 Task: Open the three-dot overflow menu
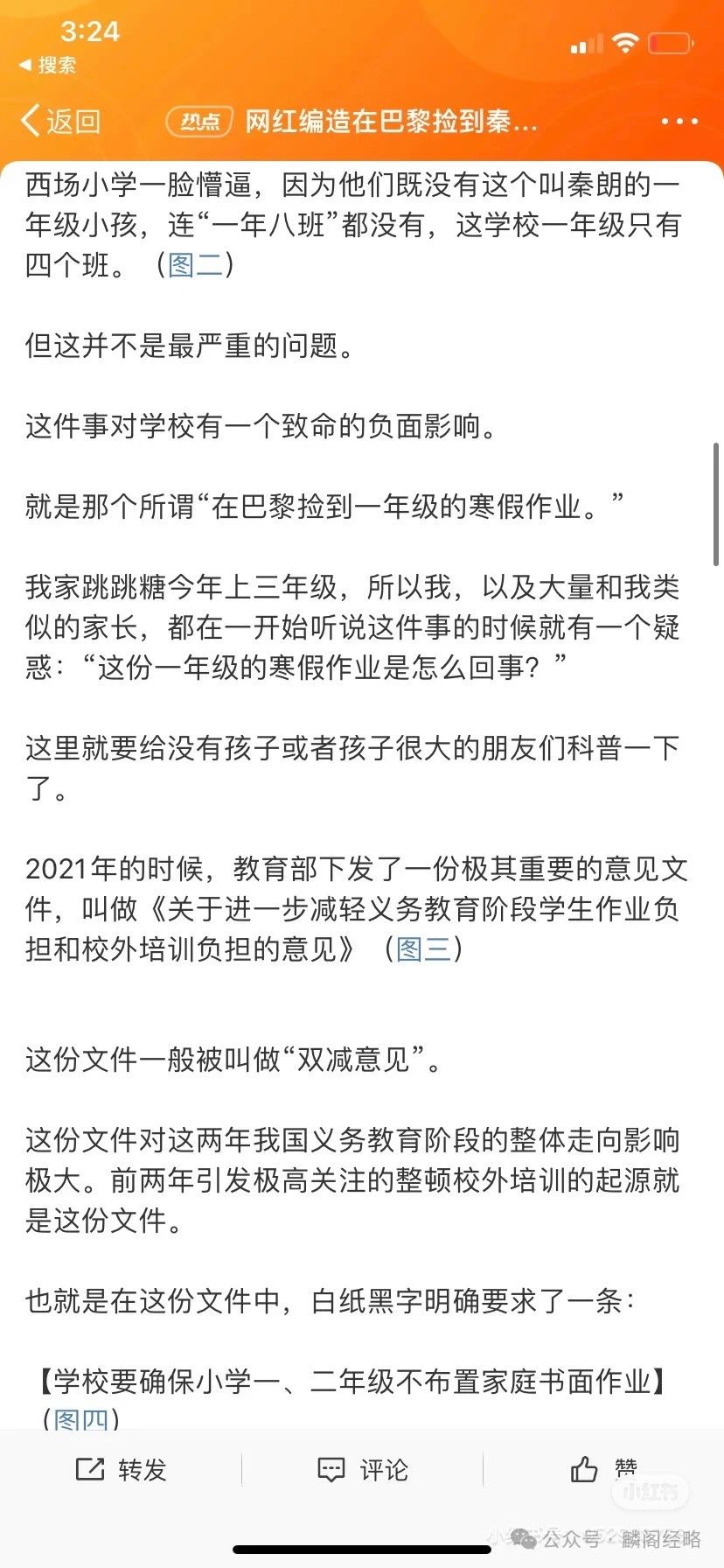click(x=679, y=122)
